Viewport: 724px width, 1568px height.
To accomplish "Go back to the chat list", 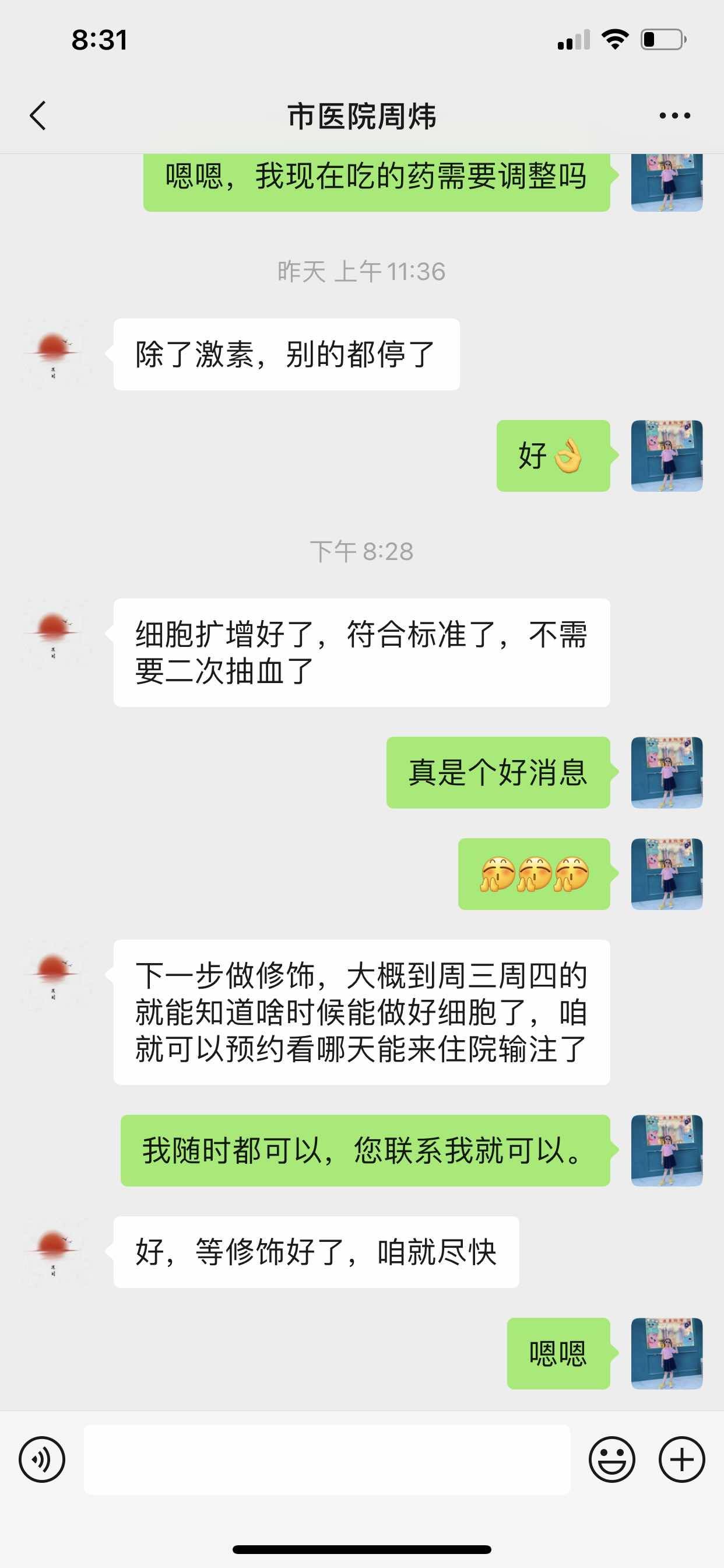I will pyautogui.click(x=38, y=116).
